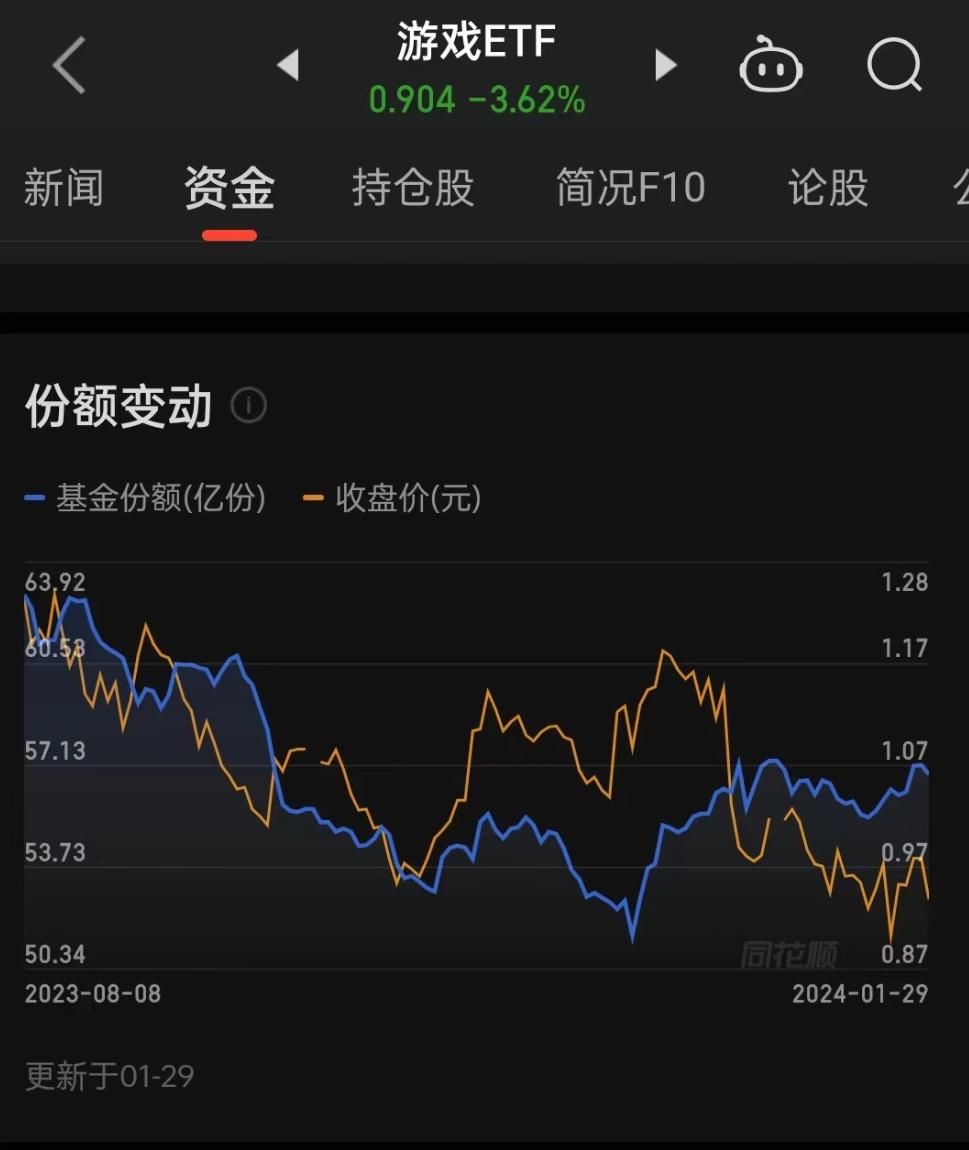Image resolution: width=969 pixels, height=1150 pixels.
Task: Switch to the 新闻 tab
Action: click(x=64, y=189)
